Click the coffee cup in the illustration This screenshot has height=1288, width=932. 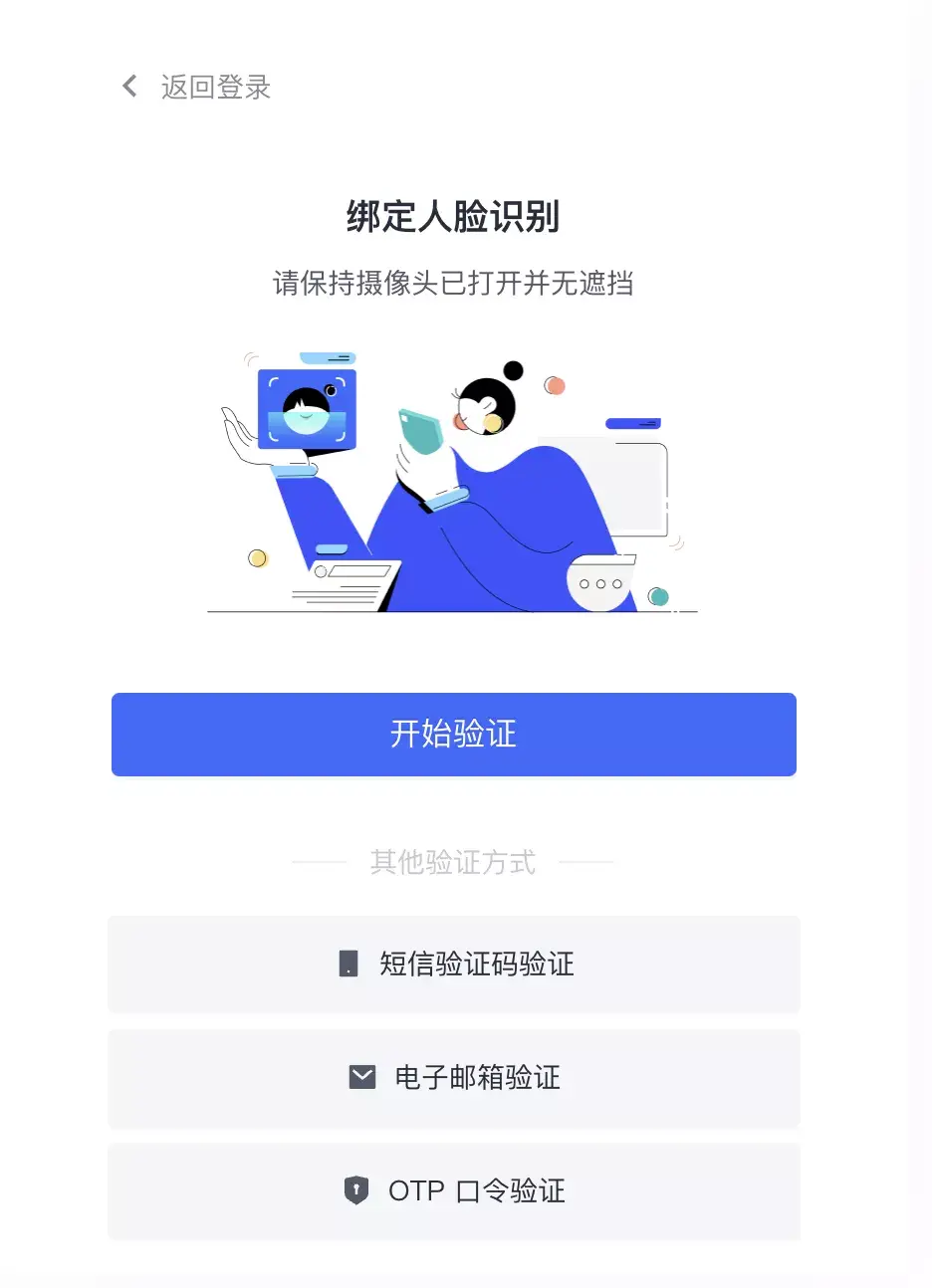click(x=601, y=582)
